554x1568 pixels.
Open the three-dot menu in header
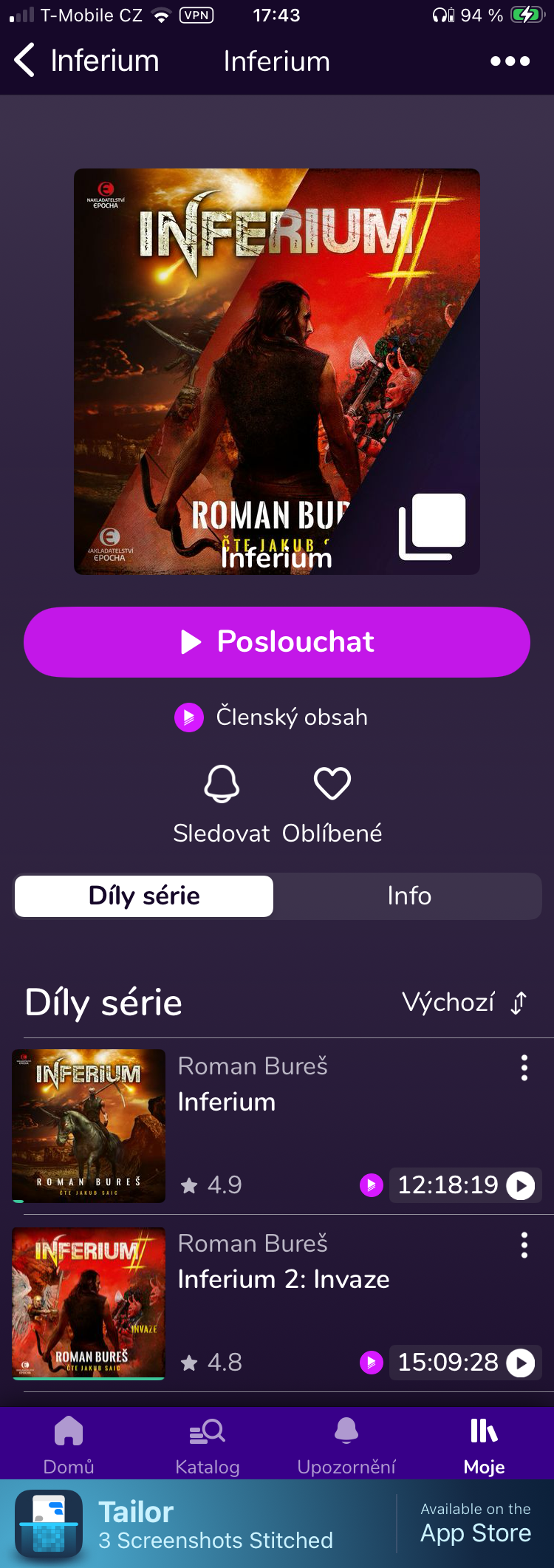coord(510,61)
